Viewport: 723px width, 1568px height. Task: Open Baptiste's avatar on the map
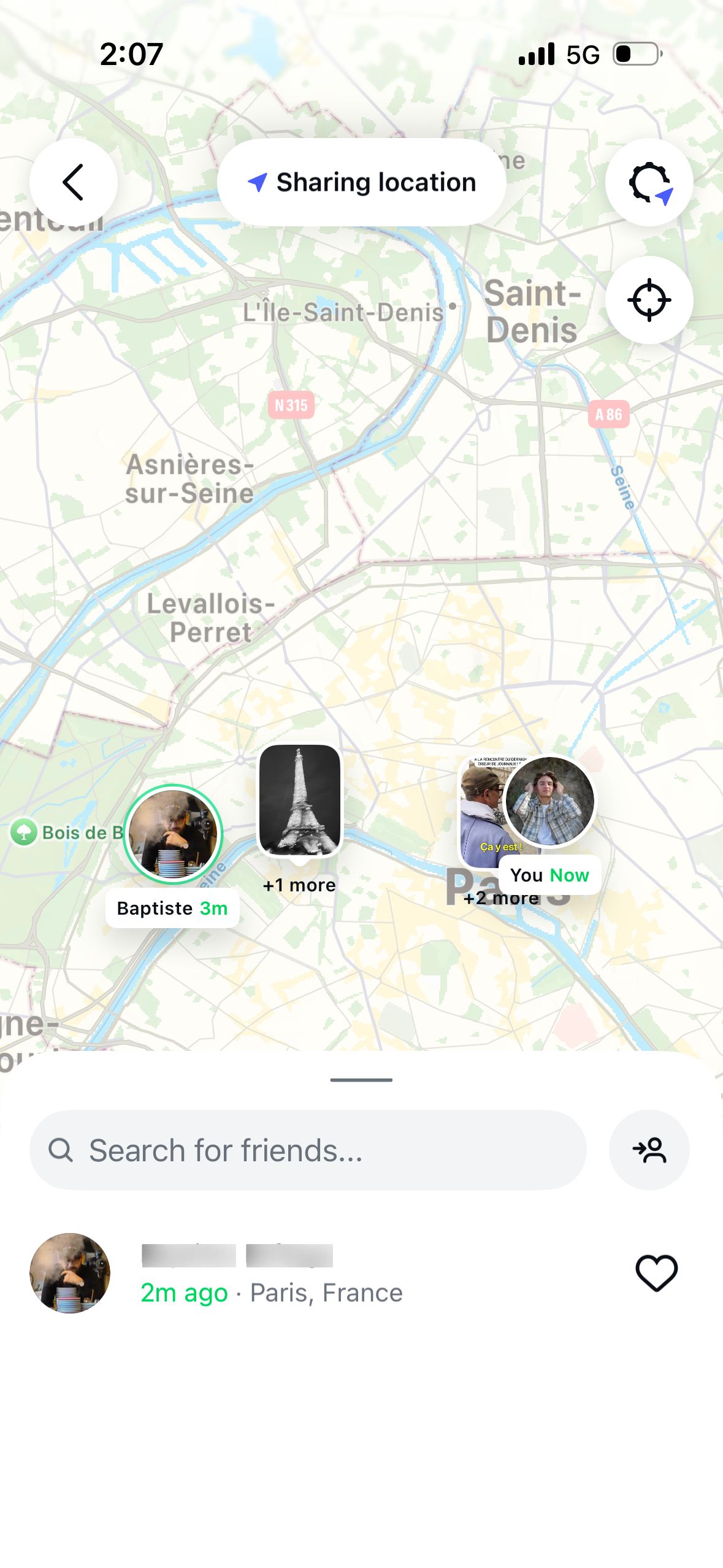(172, 834)
